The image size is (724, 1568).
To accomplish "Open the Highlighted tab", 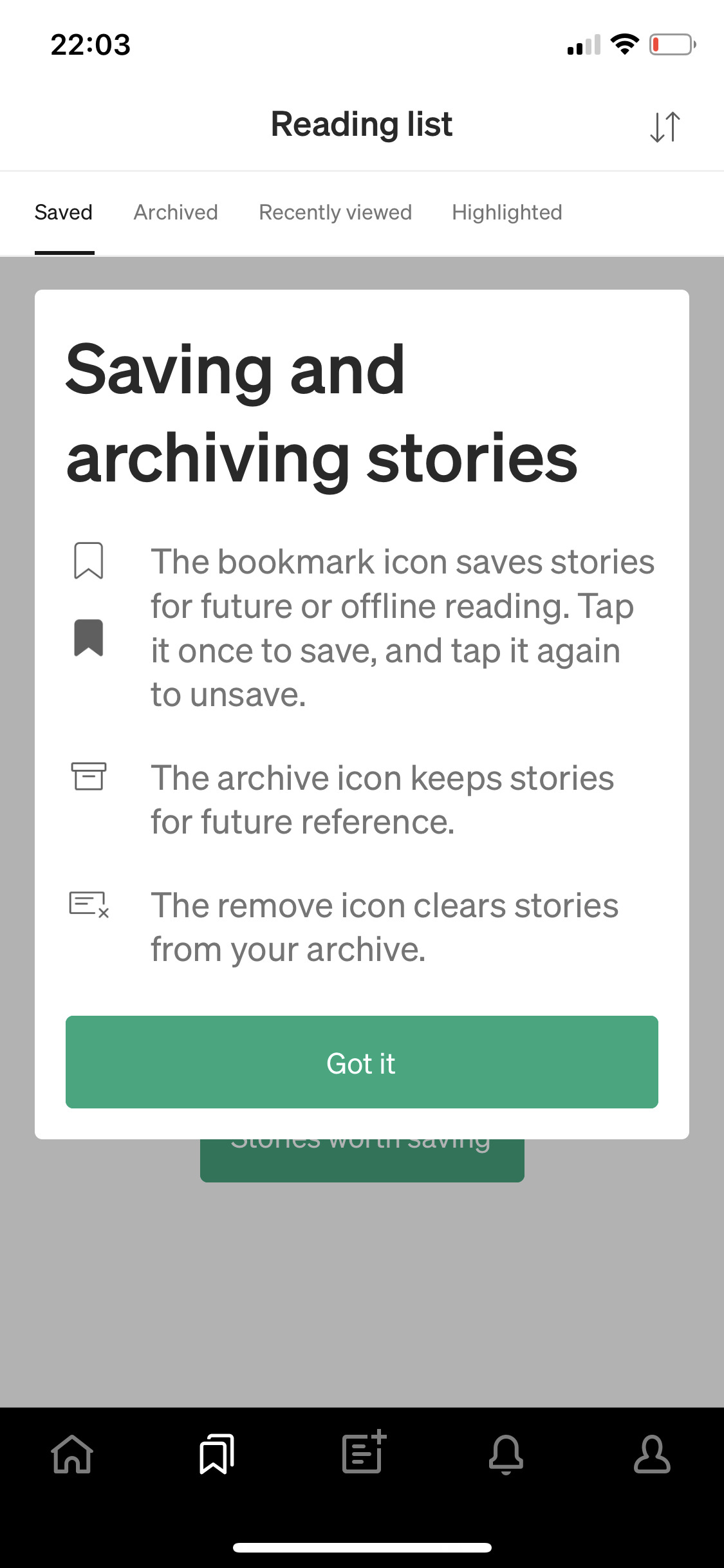I will click(x=506, y=212).
